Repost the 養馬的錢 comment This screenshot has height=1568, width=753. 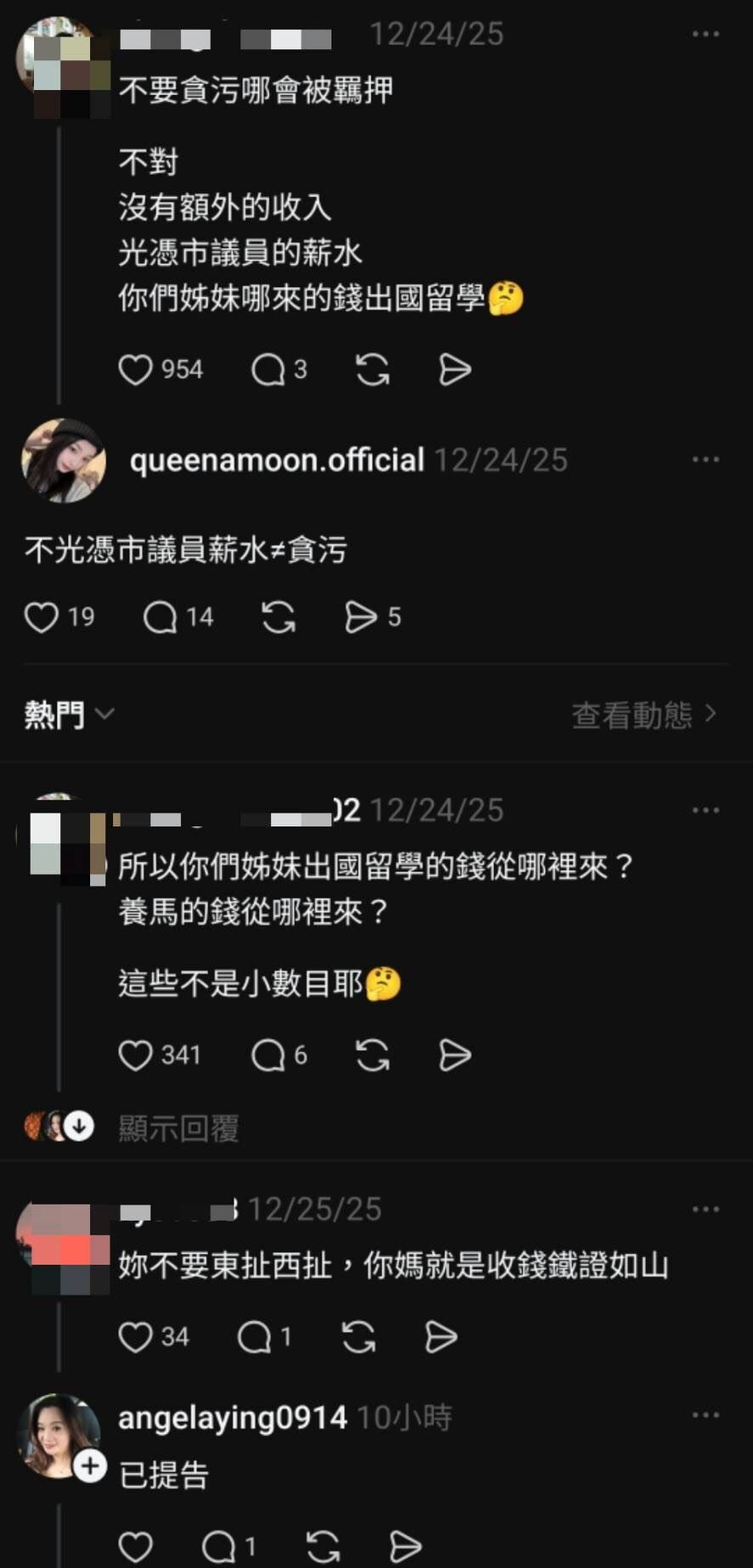(371, 1056)
